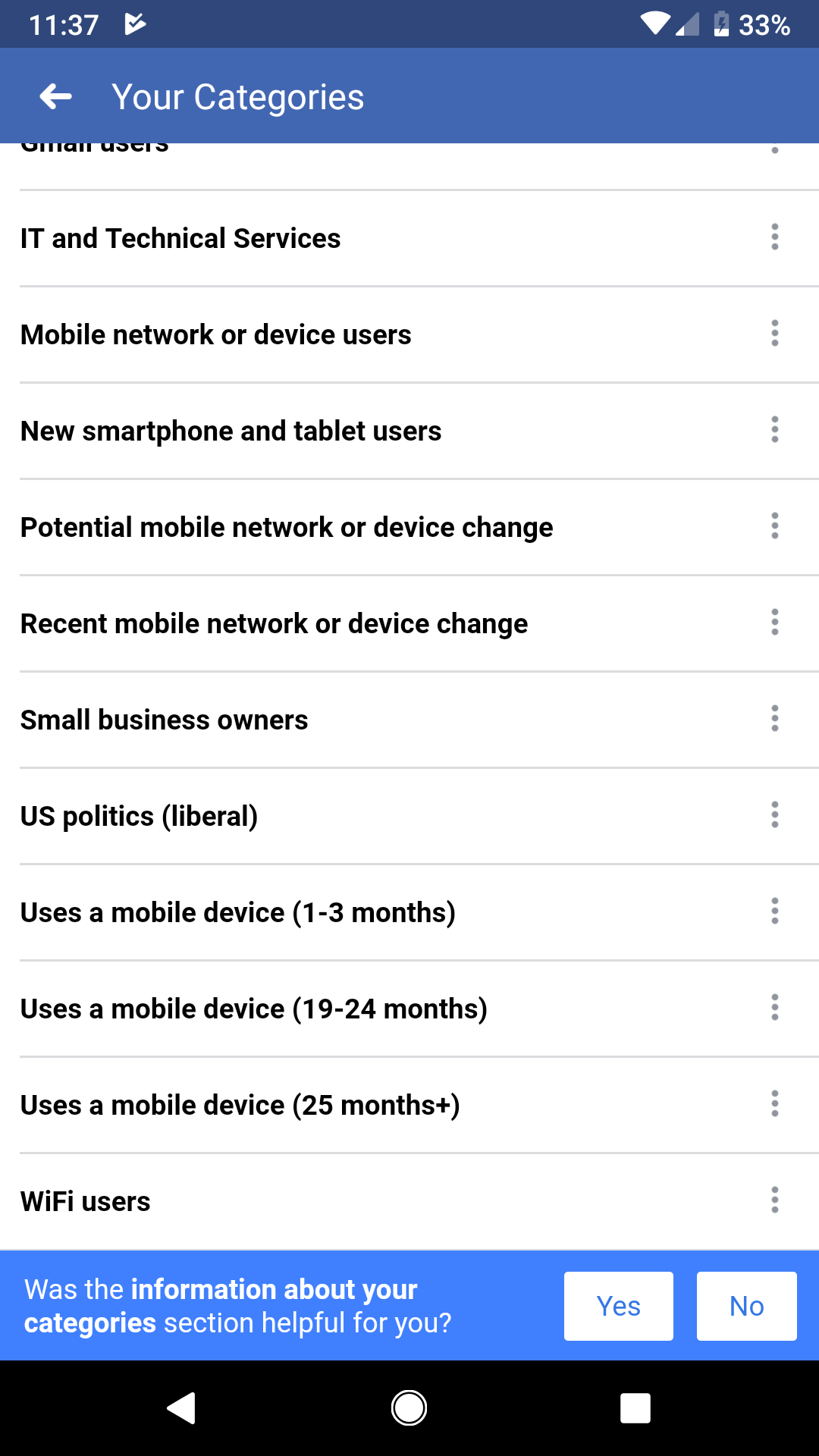Open options for Mobile network or device users
The width and height of the screenshot is (819, 1456).
coord(774,334)
